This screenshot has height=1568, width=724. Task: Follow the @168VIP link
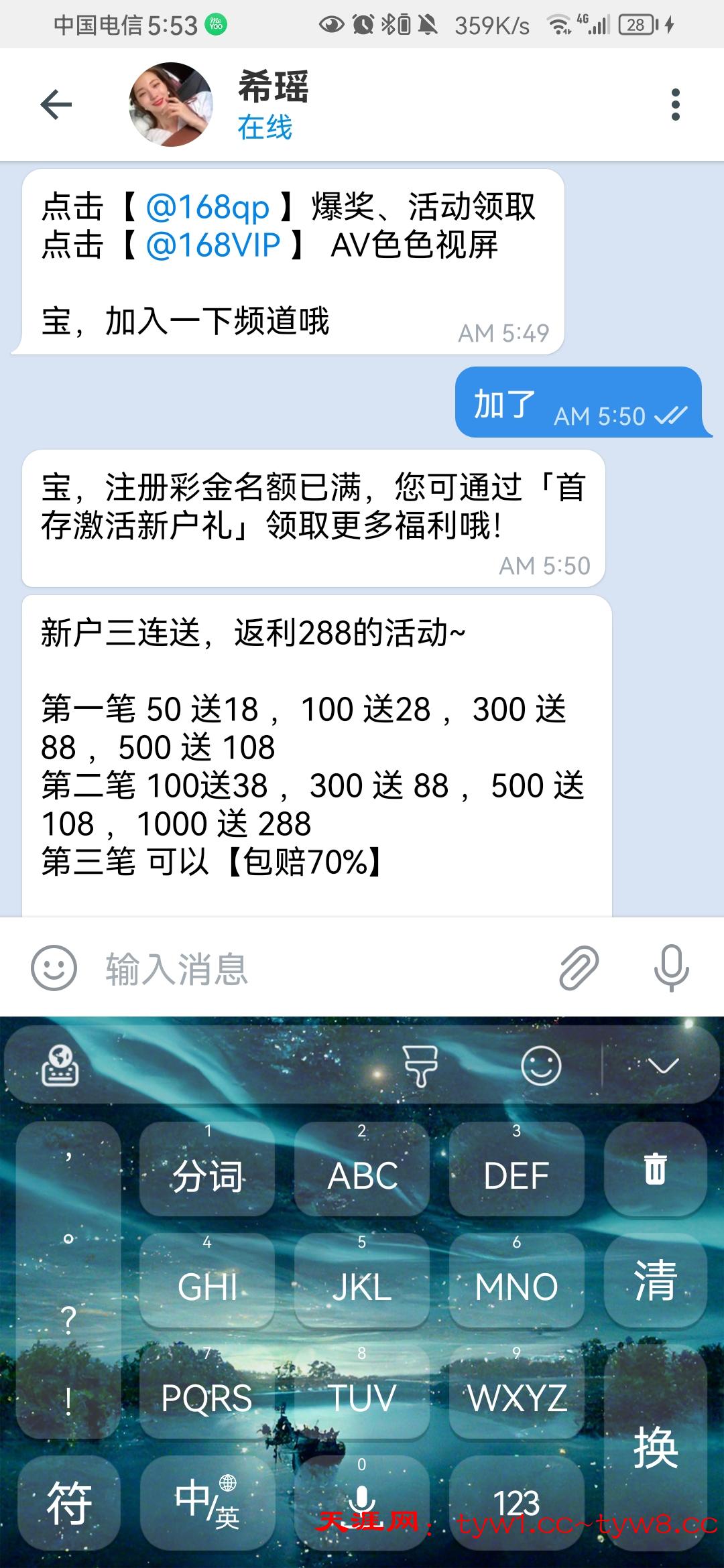[213, 245]
